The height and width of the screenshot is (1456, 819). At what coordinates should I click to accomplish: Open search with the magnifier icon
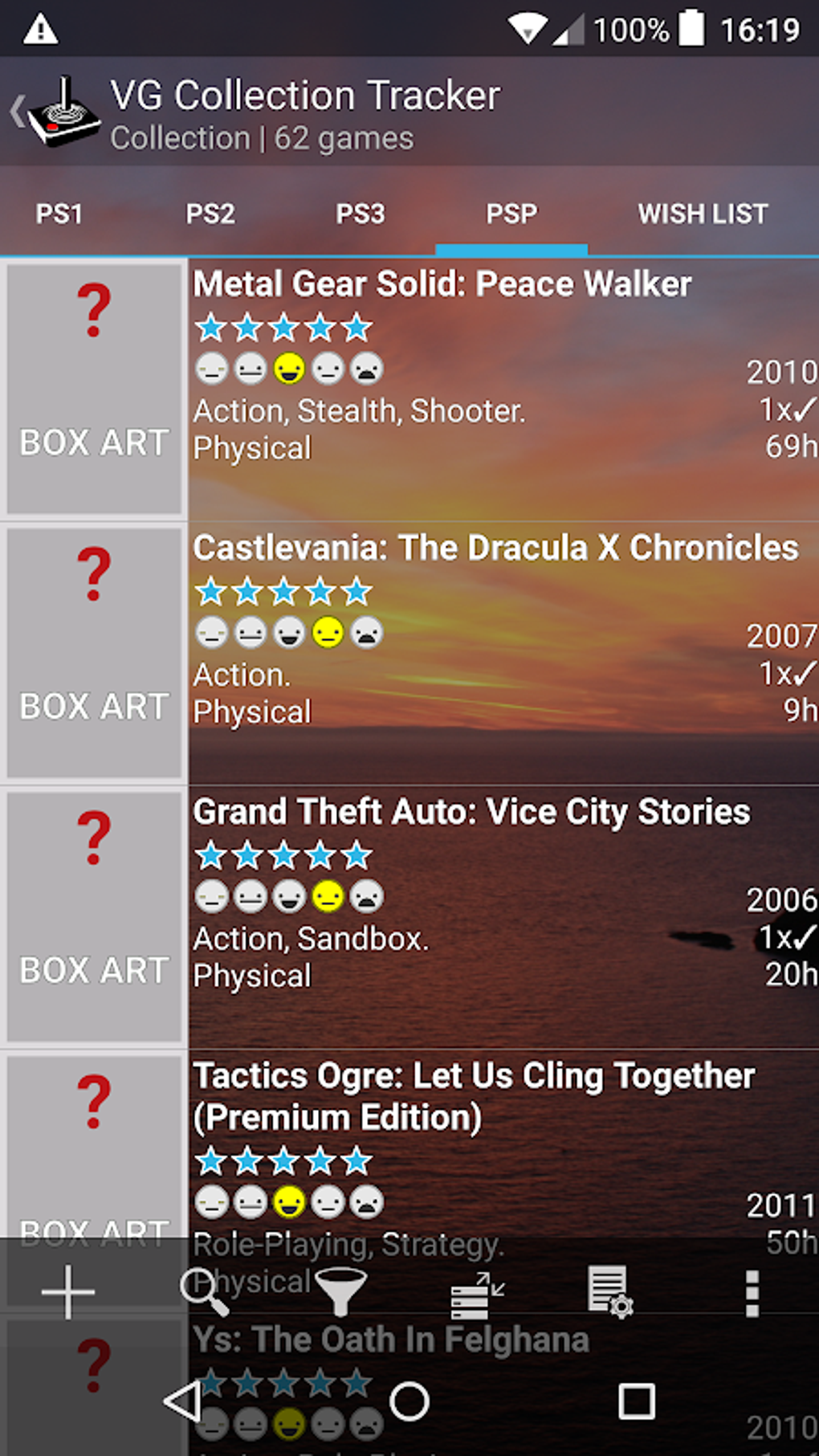pyautogui.click(x=204, y=1292)
